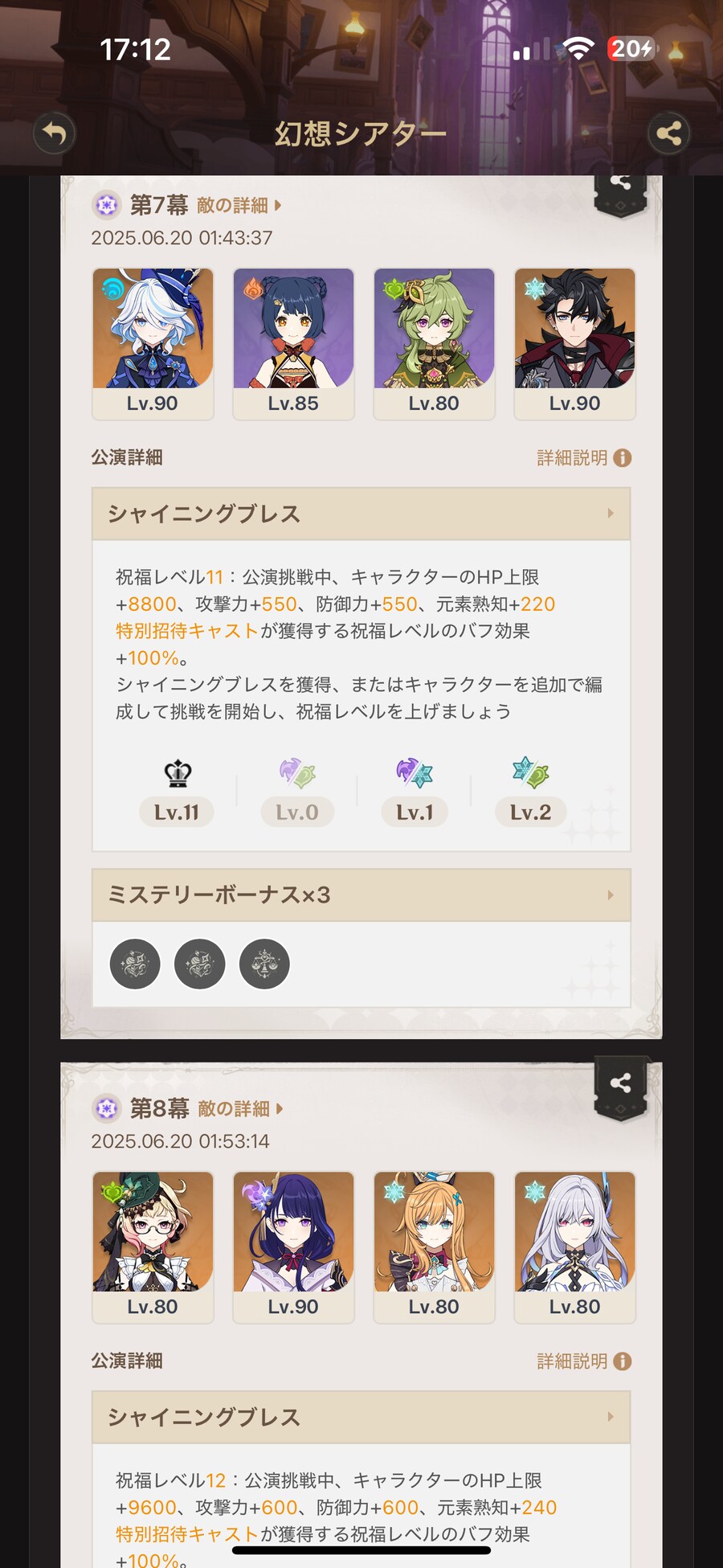723x1568 pixels.
Task: Expand シャイニングブレス under 第8幕
Action: tap(361, 1417)
